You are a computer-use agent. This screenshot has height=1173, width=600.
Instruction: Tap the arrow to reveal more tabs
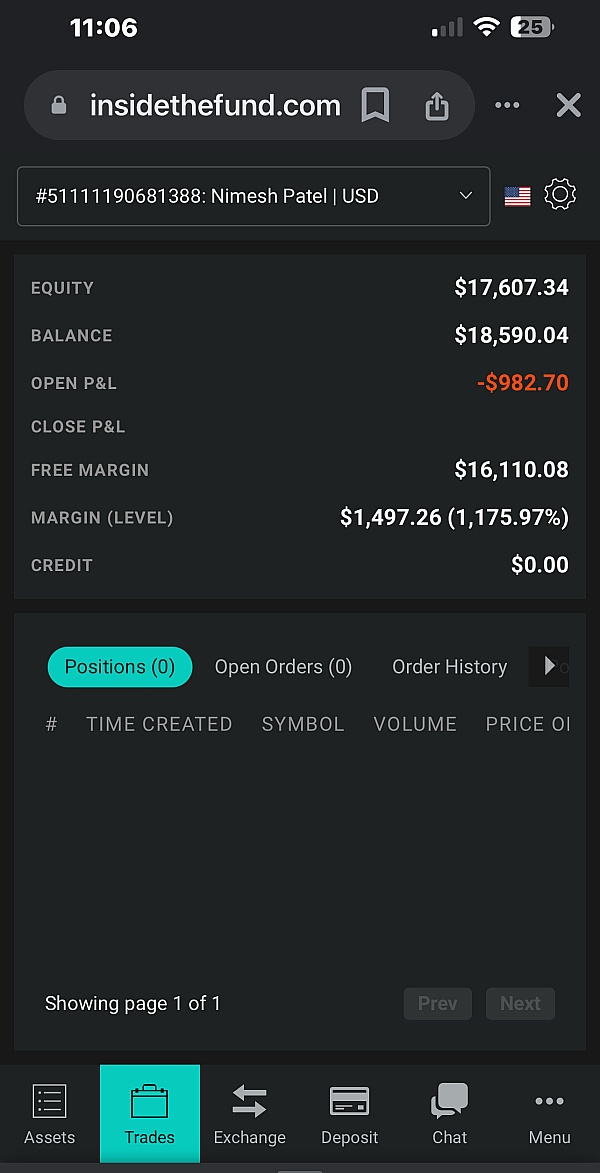[x=549, y=666]
